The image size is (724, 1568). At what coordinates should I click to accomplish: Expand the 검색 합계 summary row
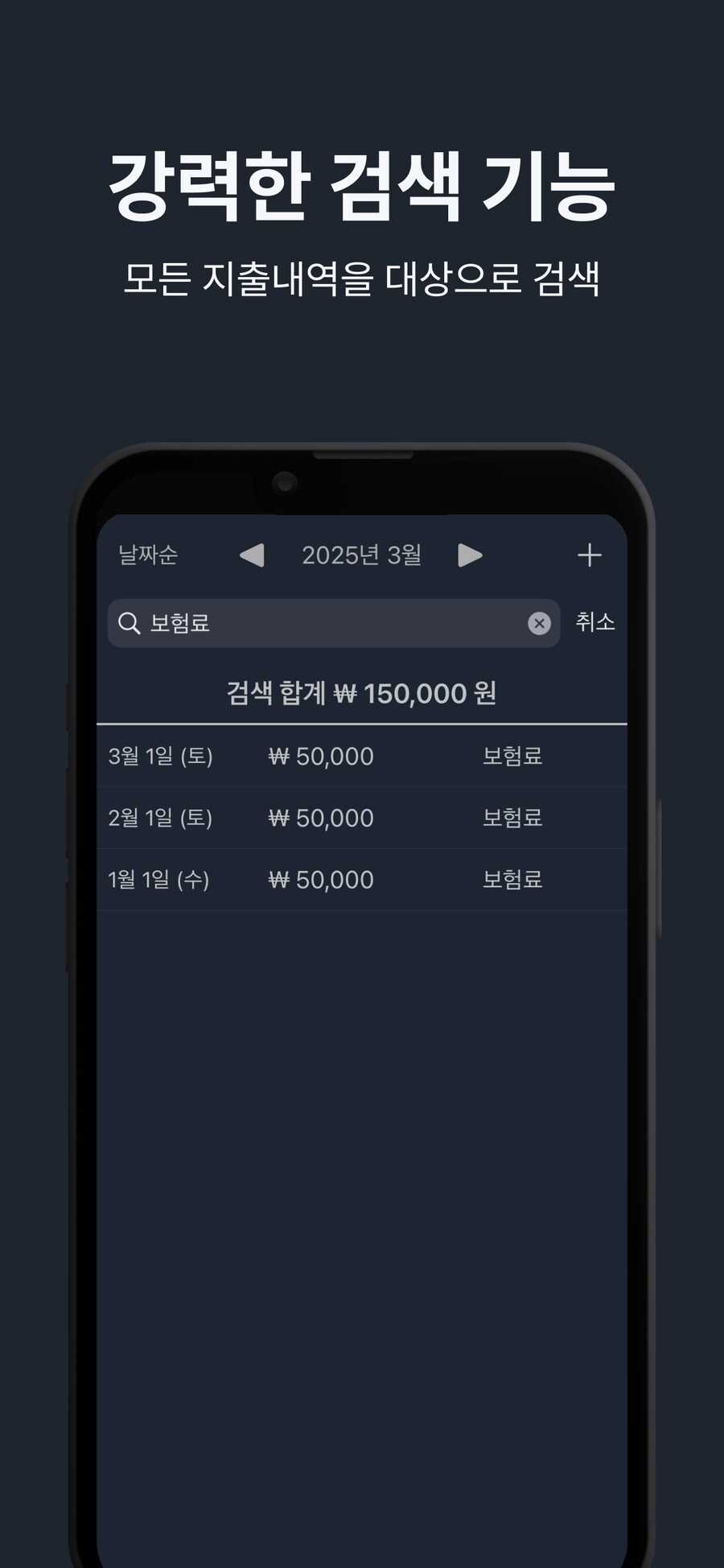pos(362,692)
